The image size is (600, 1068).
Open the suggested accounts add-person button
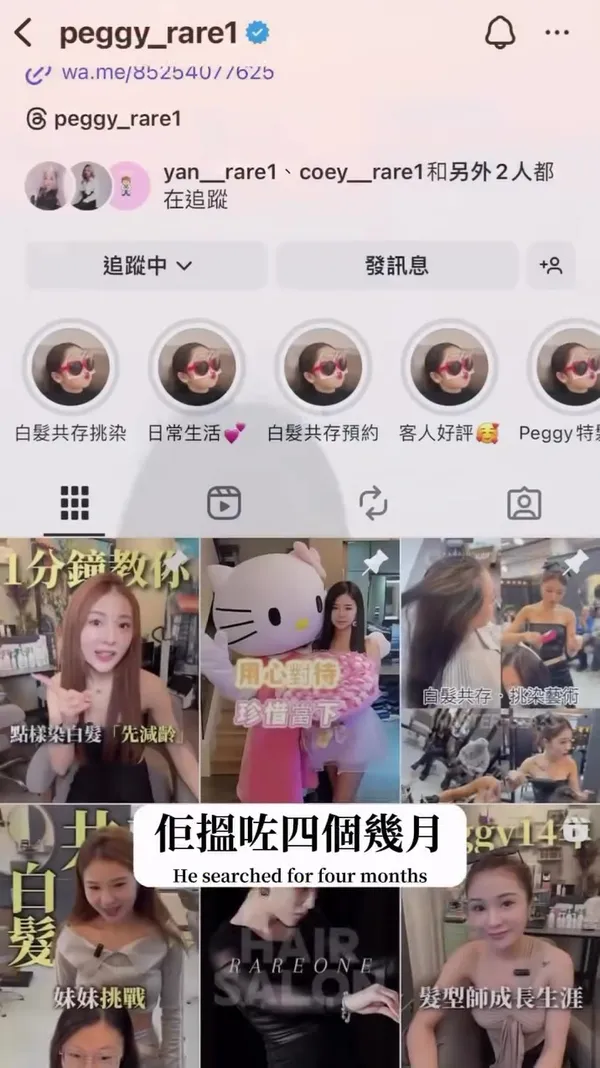(x=551, y=266)
